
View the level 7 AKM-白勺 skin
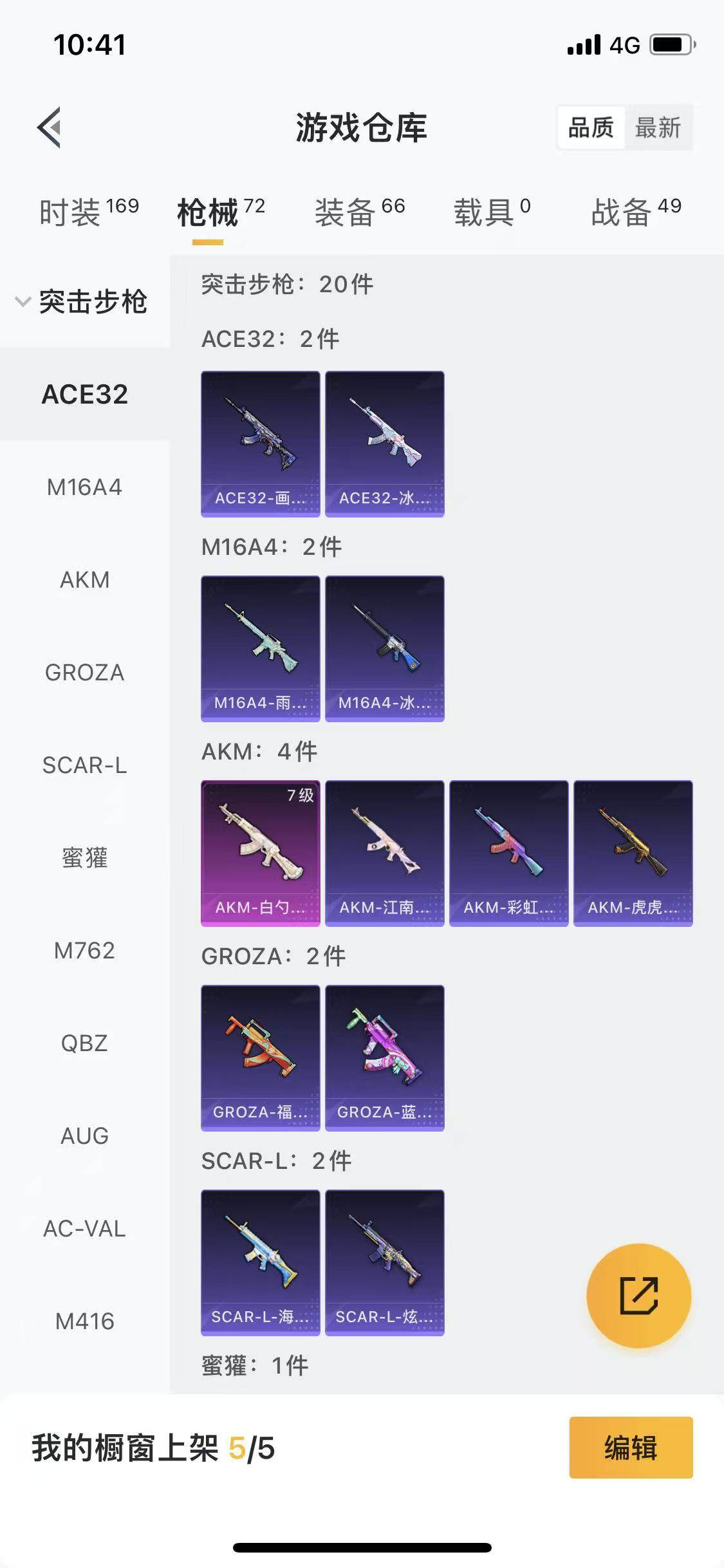(x=260, y=853)
